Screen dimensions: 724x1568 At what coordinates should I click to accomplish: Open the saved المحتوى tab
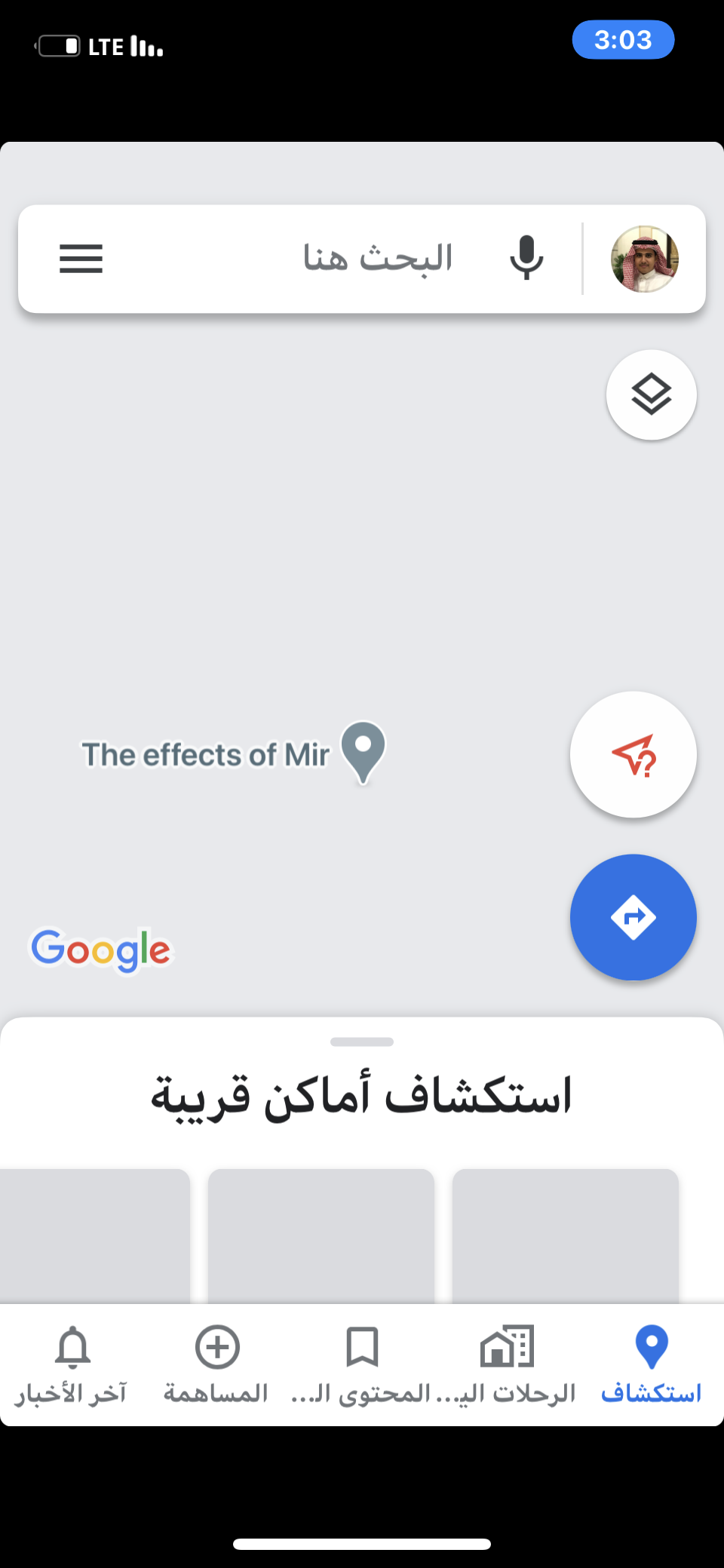pyautogui.click(x=362, y=1364)
